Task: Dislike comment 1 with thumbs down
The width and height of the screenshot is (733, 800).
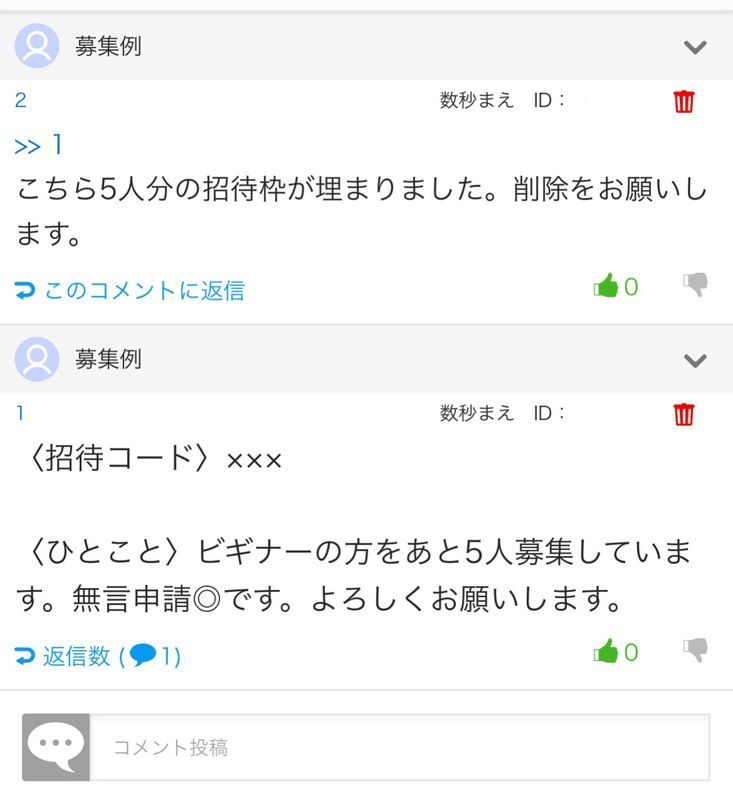Action: click(696, 651)
